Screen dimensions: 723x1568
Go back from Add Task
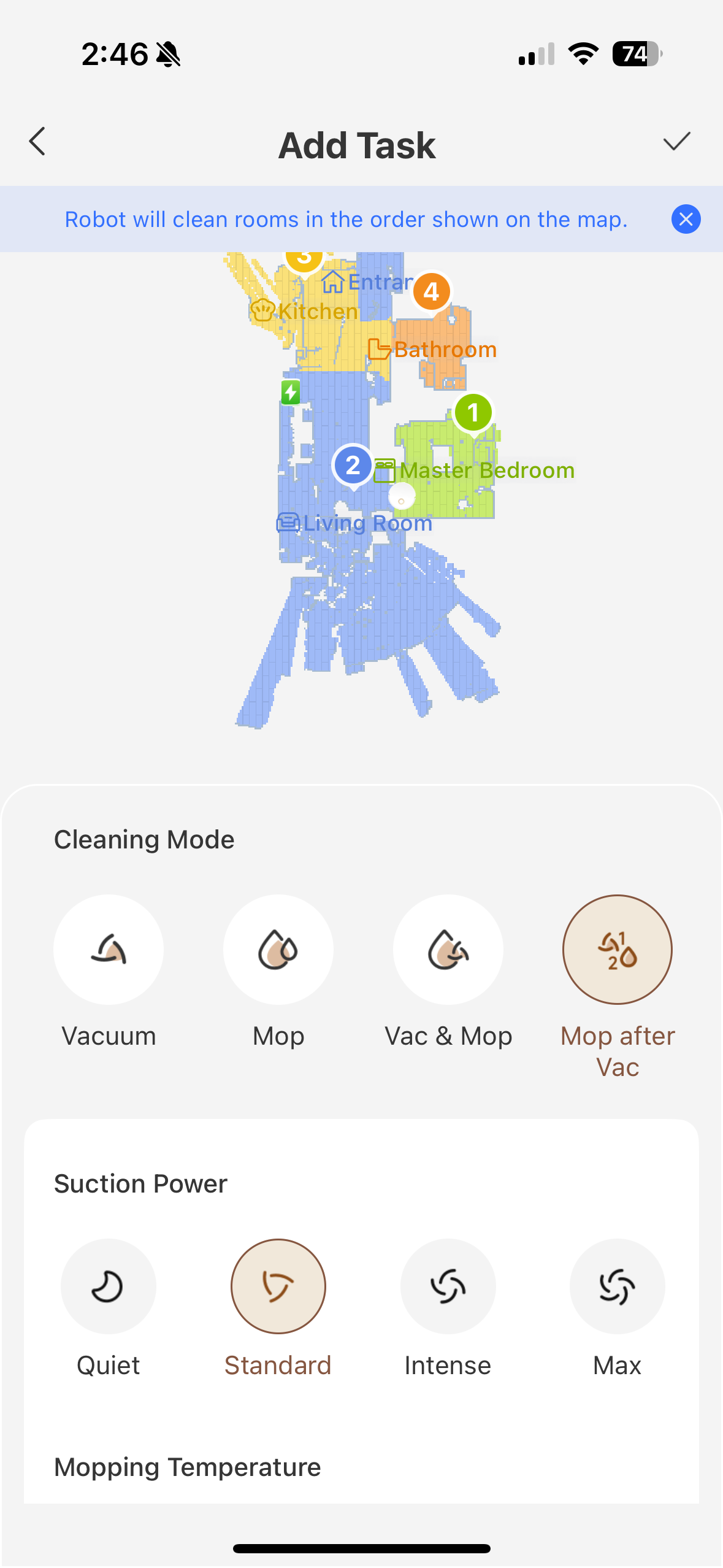coord(38,142)
